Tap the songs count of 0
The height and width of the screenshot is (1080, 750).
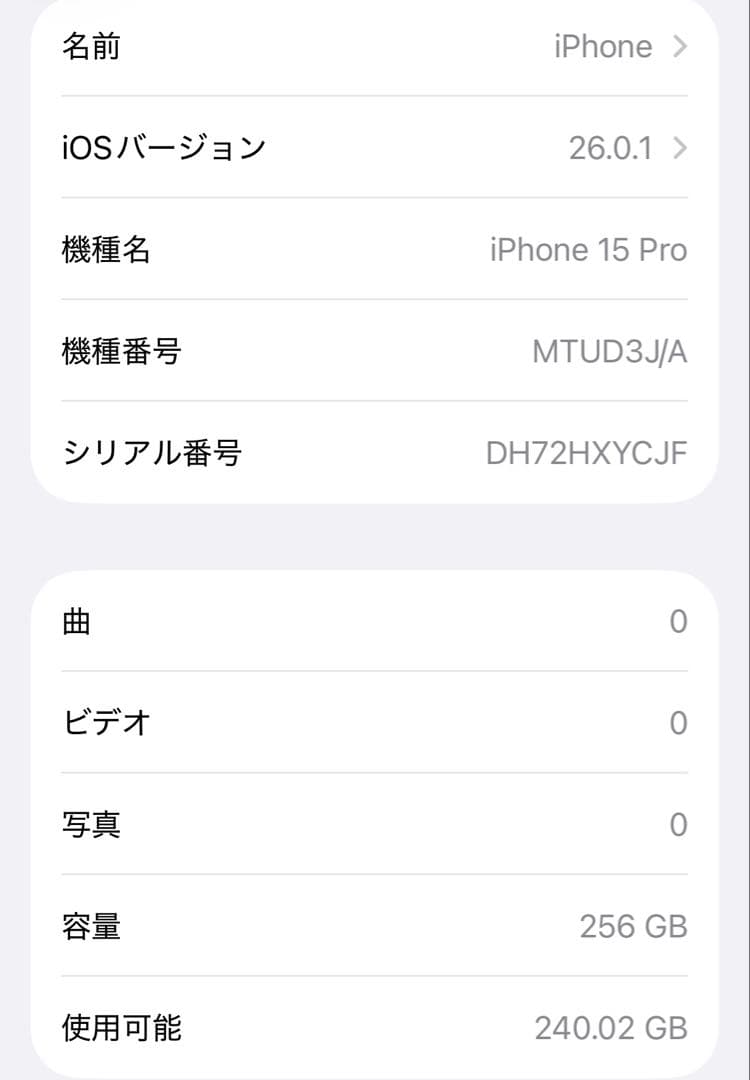pos(679,621)
